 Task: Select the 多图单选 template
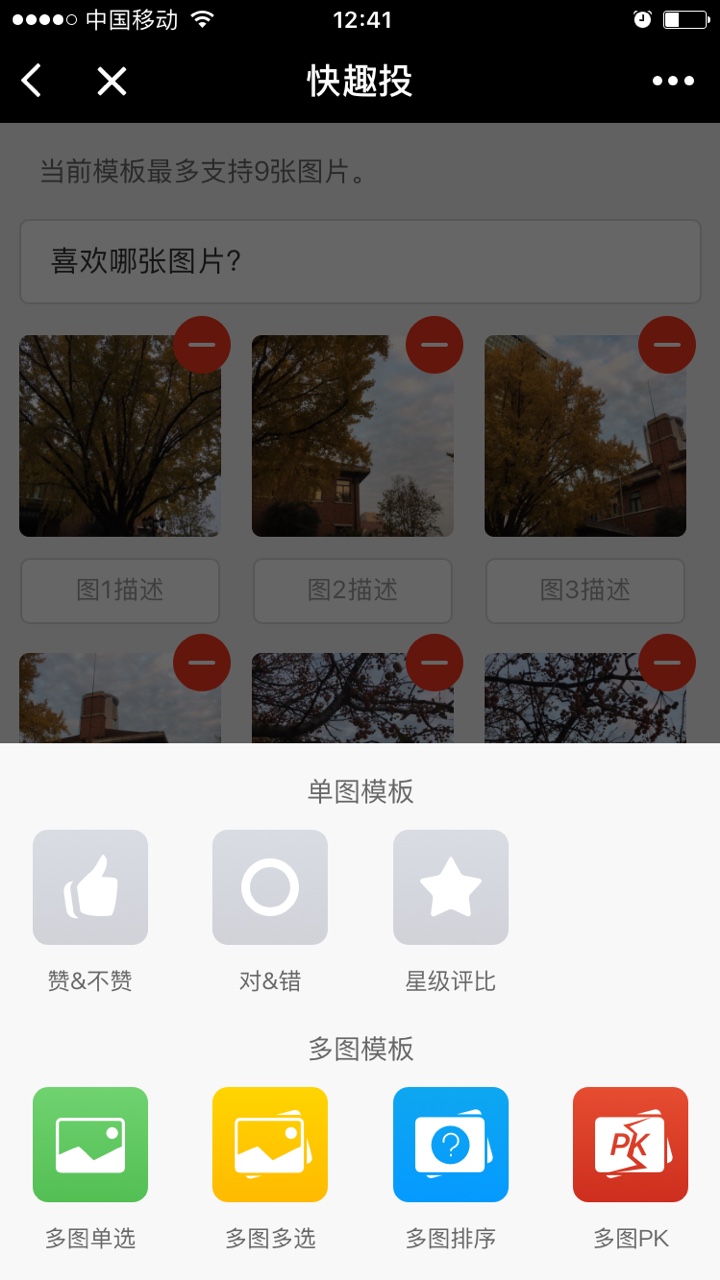(x=90, y=1145)
